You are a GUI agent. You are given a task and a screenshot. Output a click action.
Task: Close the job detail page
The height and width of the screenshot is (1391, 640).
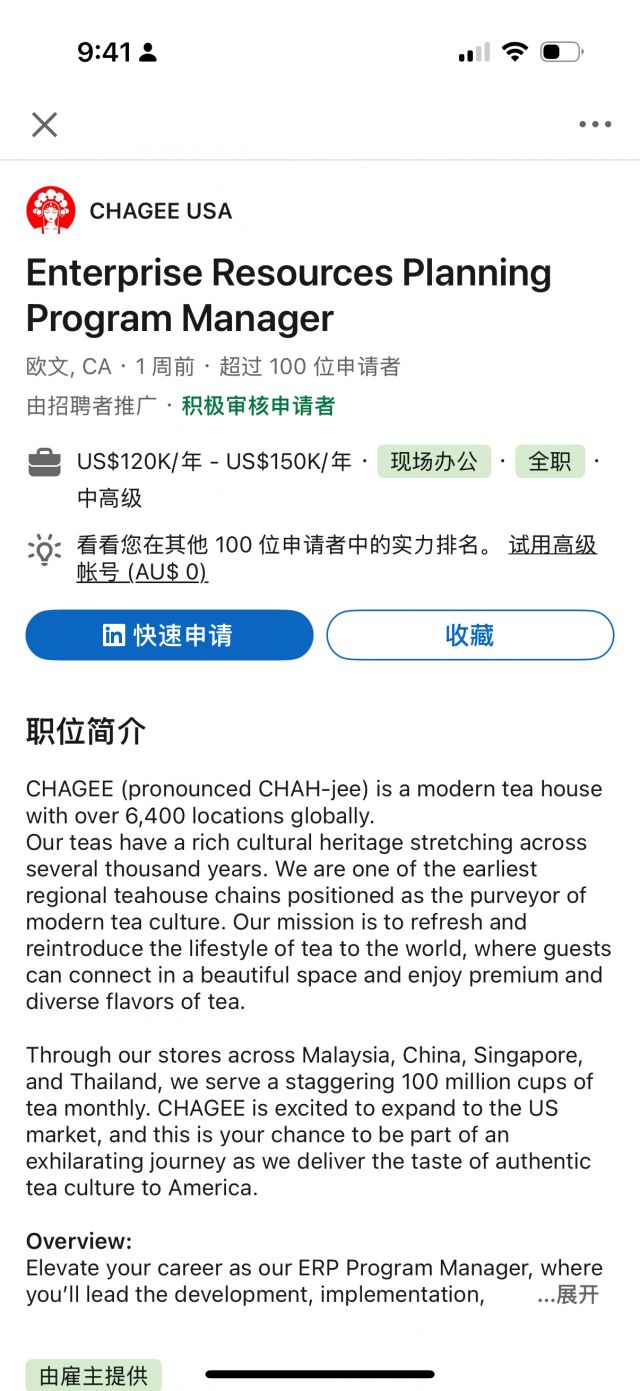tap(44, 124)
